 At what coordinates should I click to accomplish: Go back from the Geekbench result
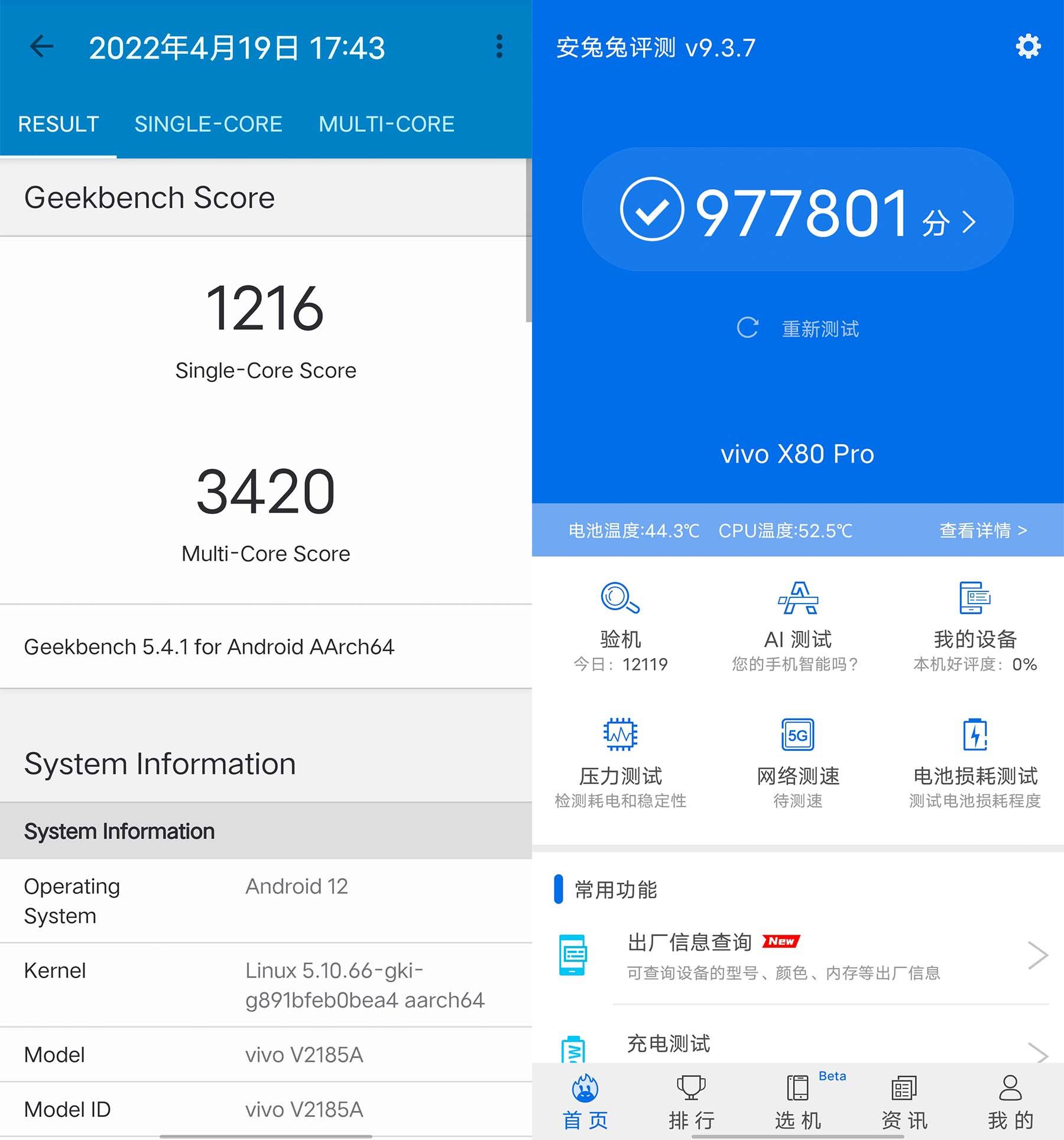click(x=41, y=47)
